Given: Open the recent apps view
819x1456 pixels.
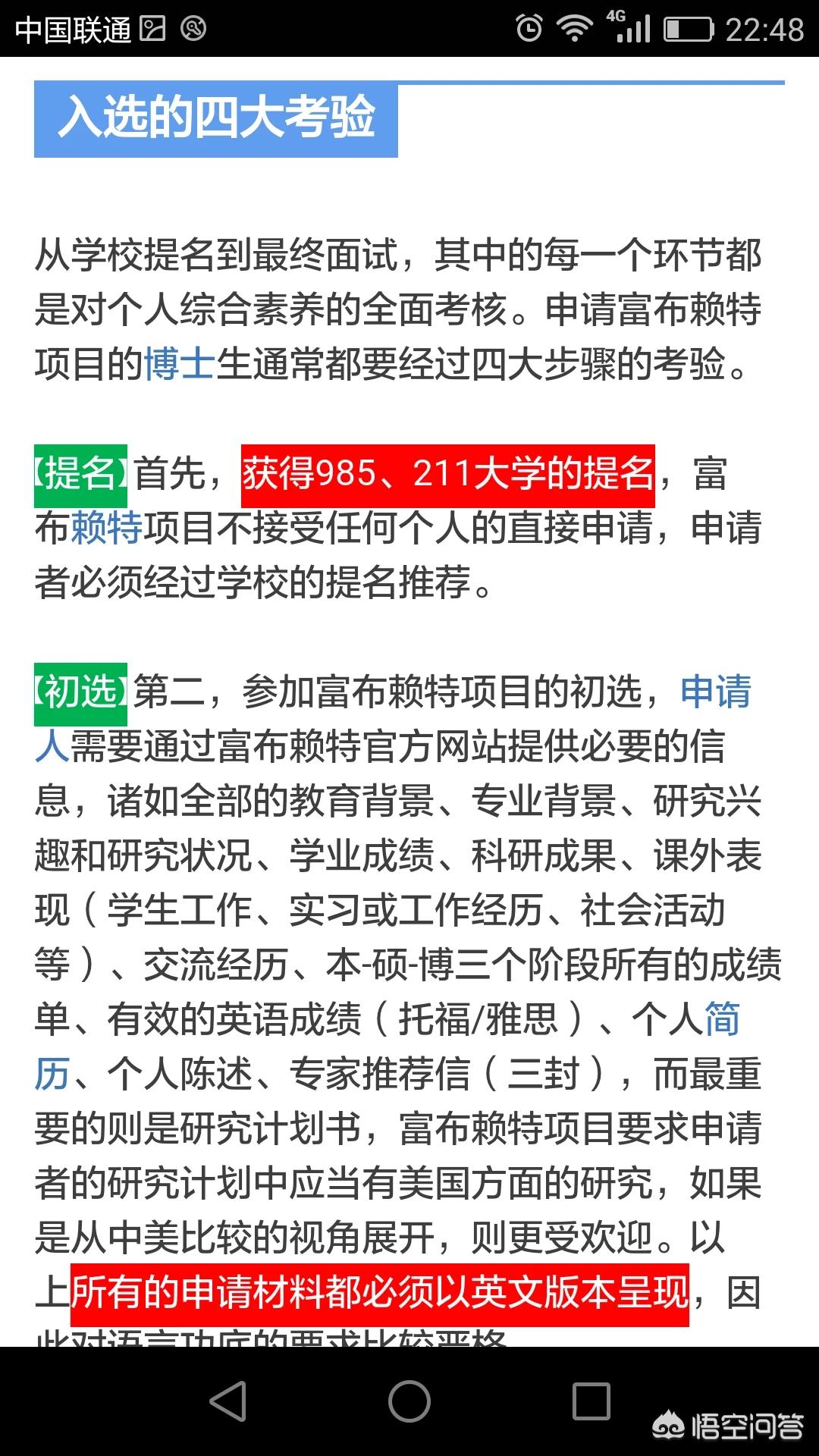Looking at the screenshot, I should coord(591,1401).
